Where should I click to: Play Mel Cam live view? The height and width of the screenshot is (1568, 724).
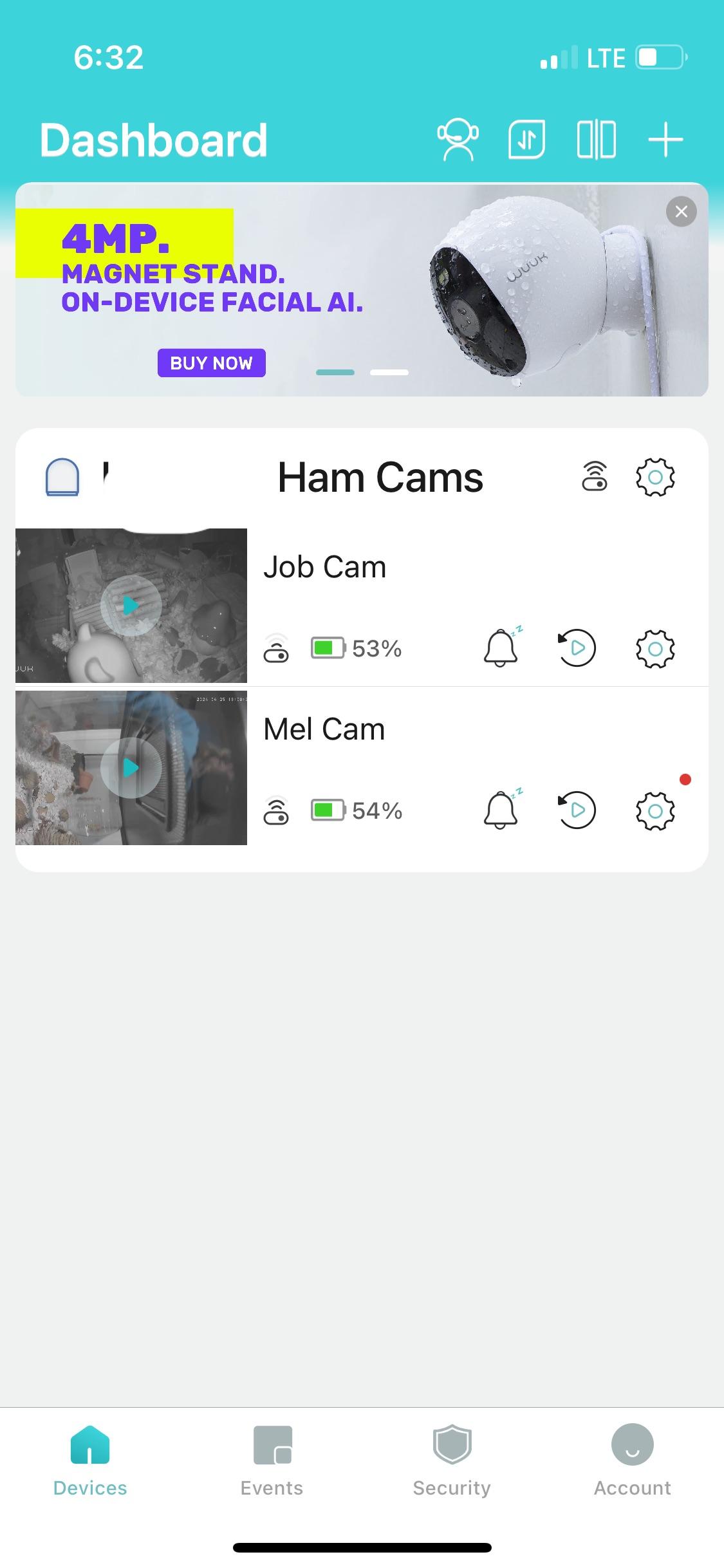pos(131,768)
